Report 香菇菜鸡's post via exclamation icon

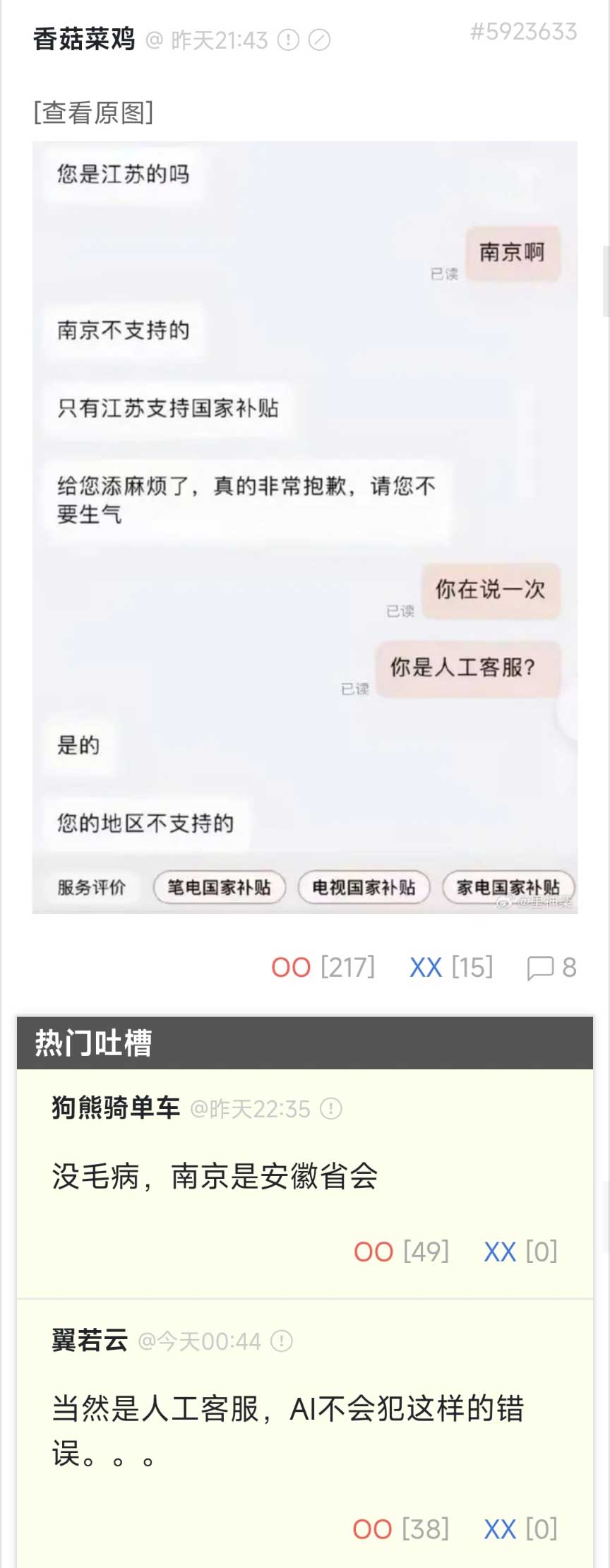[288, 40]
